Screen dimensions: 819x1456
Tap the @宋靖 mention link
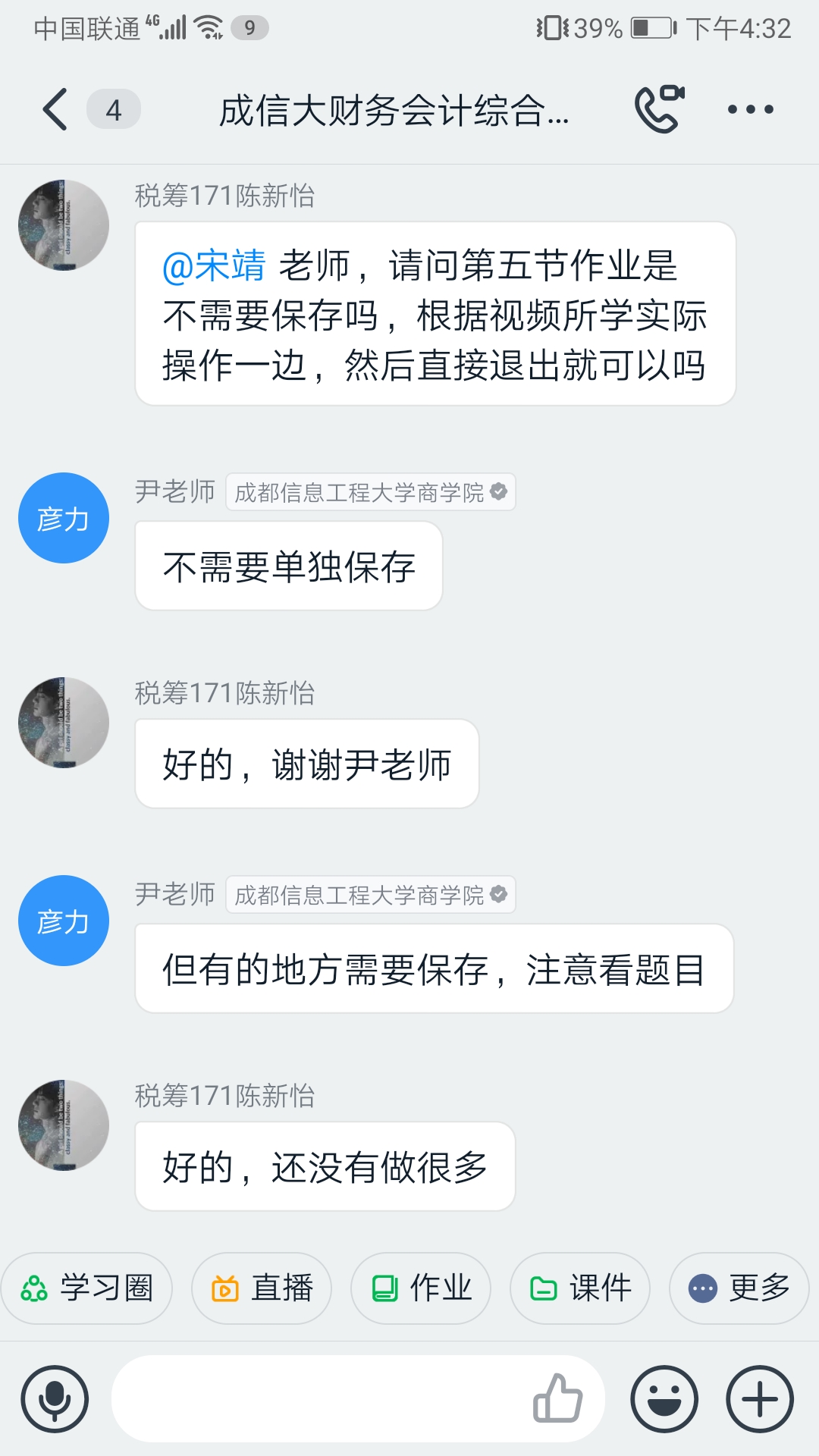(x=215, y=266)
